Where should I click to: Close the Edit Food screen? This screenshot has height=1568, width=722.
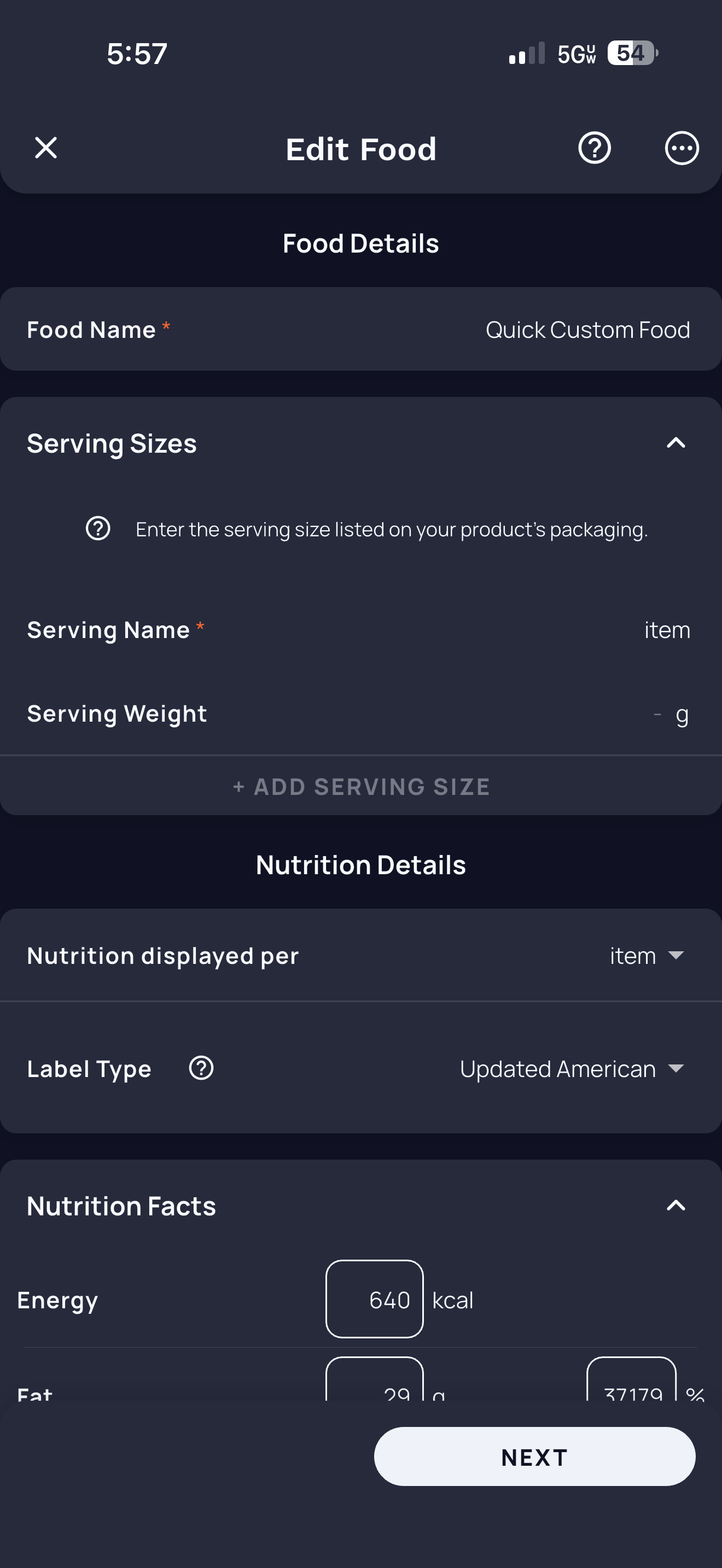click(45, 148)
